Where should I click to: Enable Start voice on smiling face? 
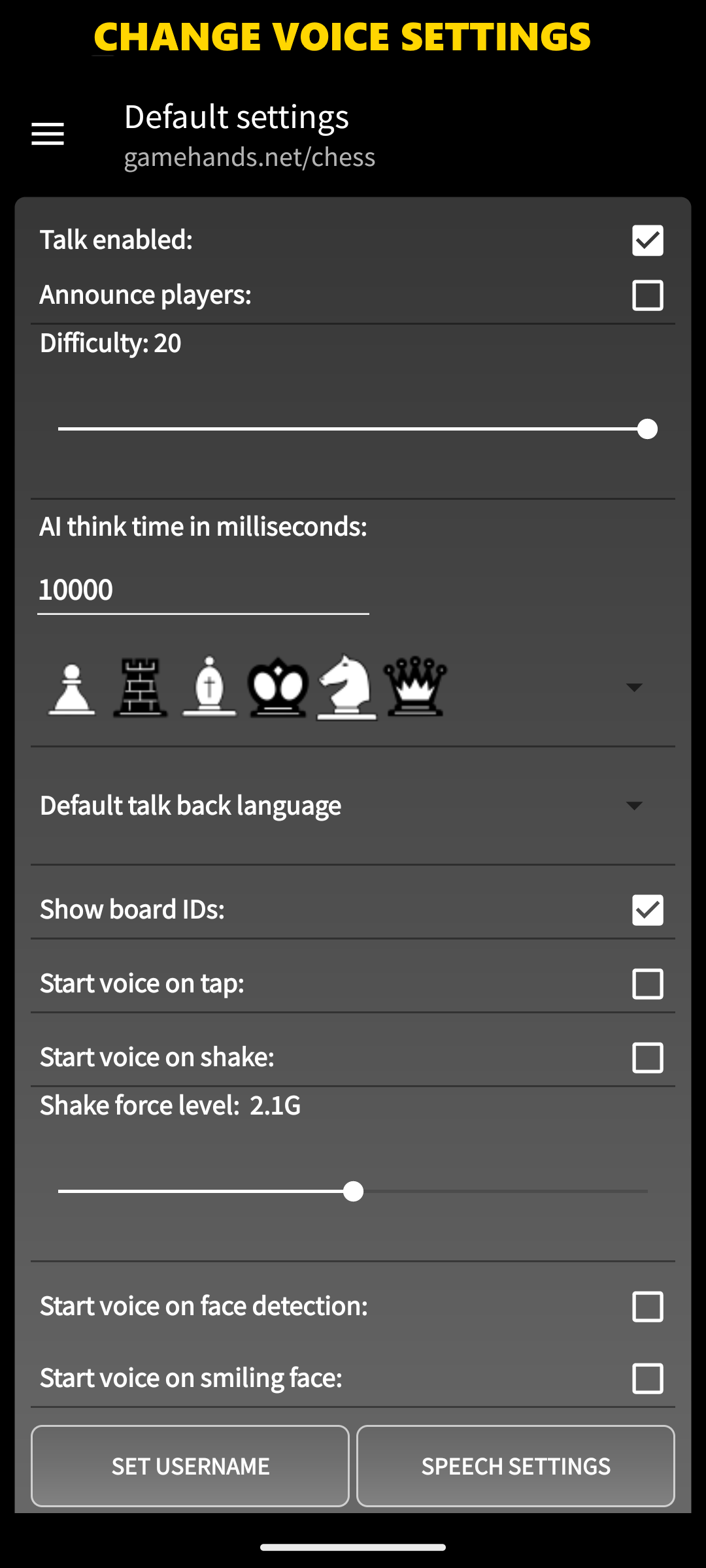tap(647, 1379)
